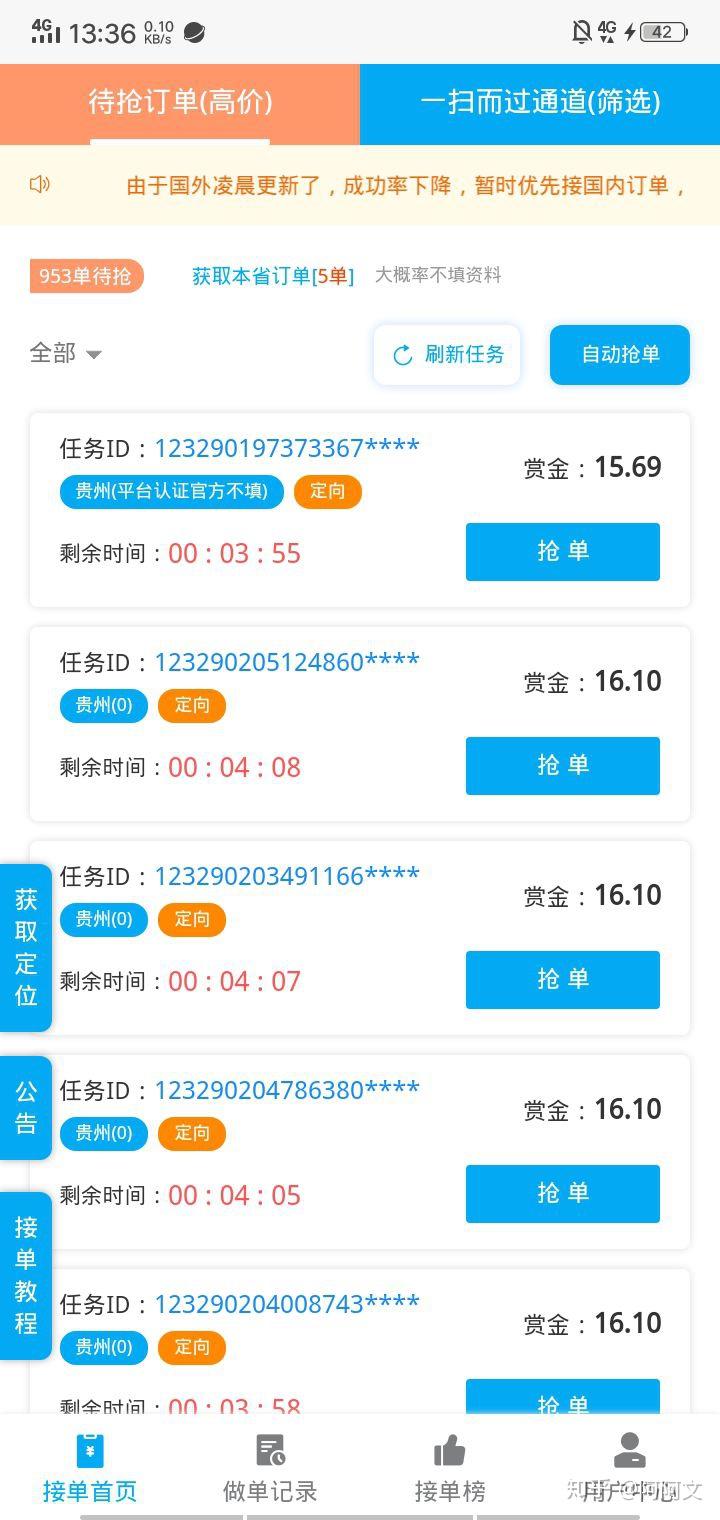Image resolution: width=720 pixels, height=1520 pixels.
Task: Open the 公告 announcements side button
Action: coord(26,1107)
